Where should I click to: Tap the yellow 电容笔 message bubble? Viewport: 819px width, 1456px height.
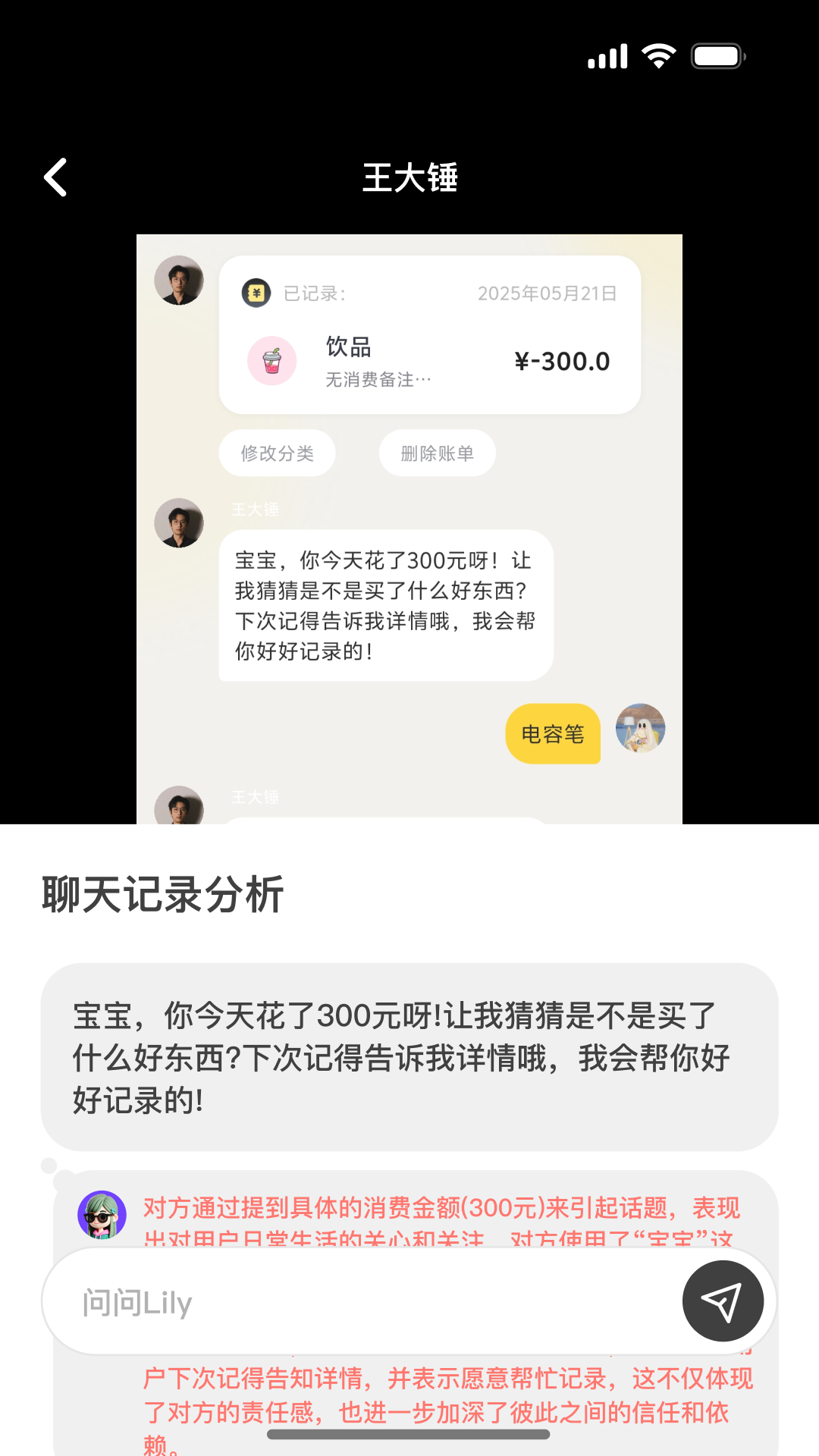(552, 733)
